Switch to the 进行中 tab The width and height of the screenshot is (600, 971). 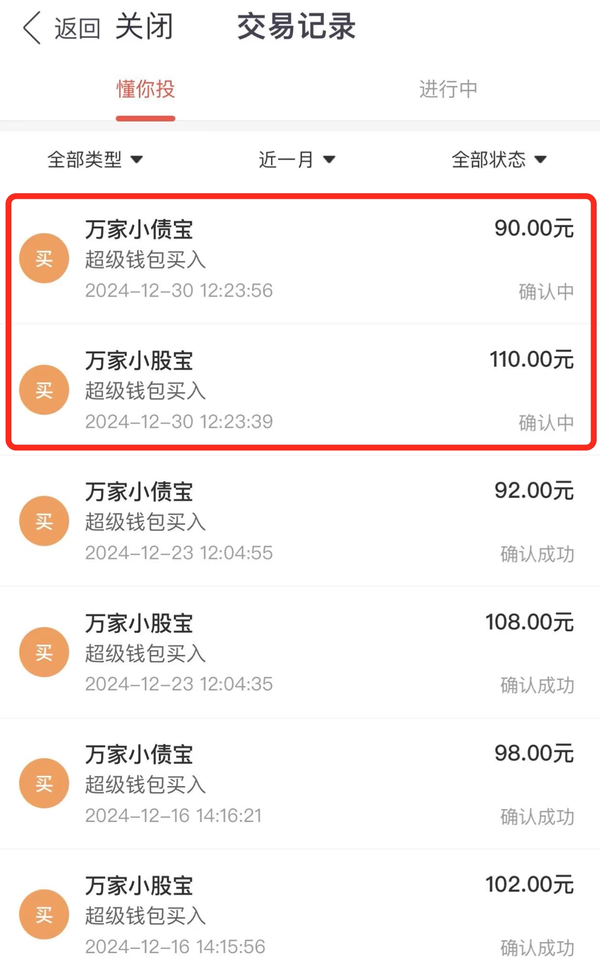448,89
